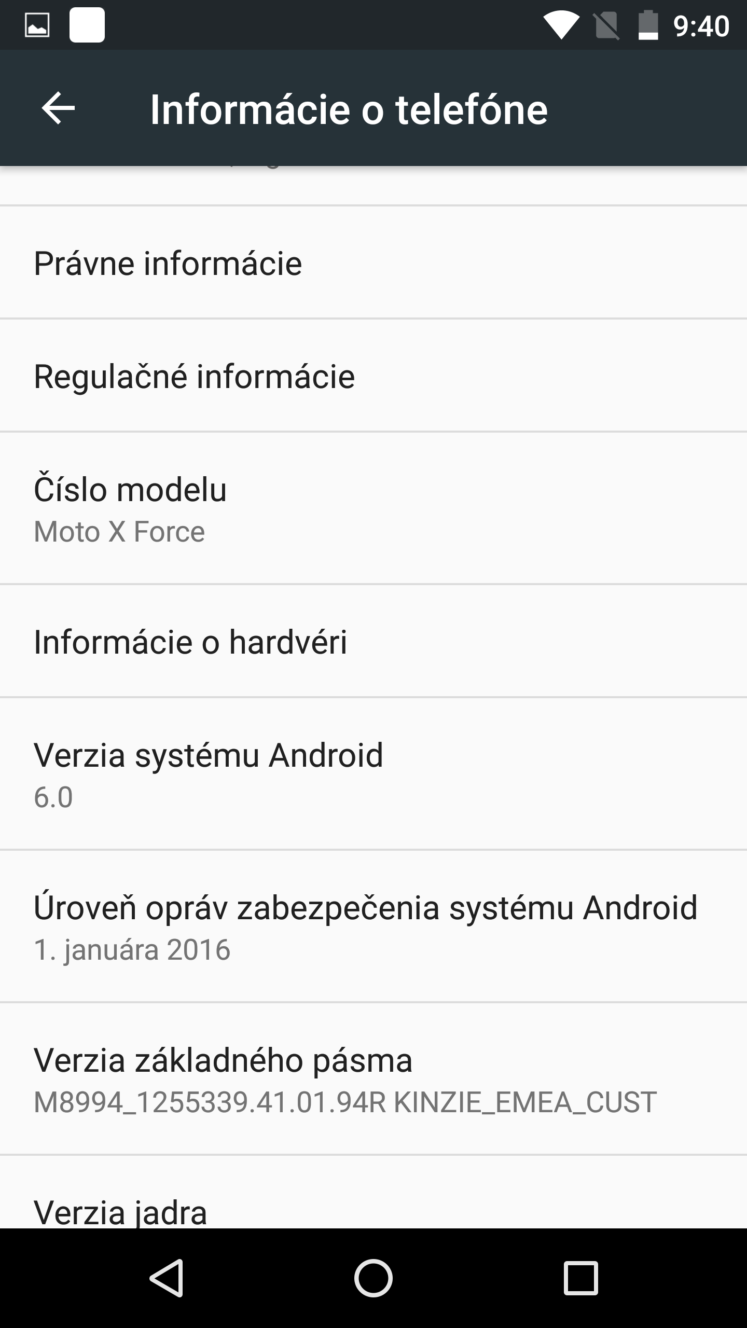
Task: Open Regulačné informácie
Action: pyautogui.click(x=373, y=375)
